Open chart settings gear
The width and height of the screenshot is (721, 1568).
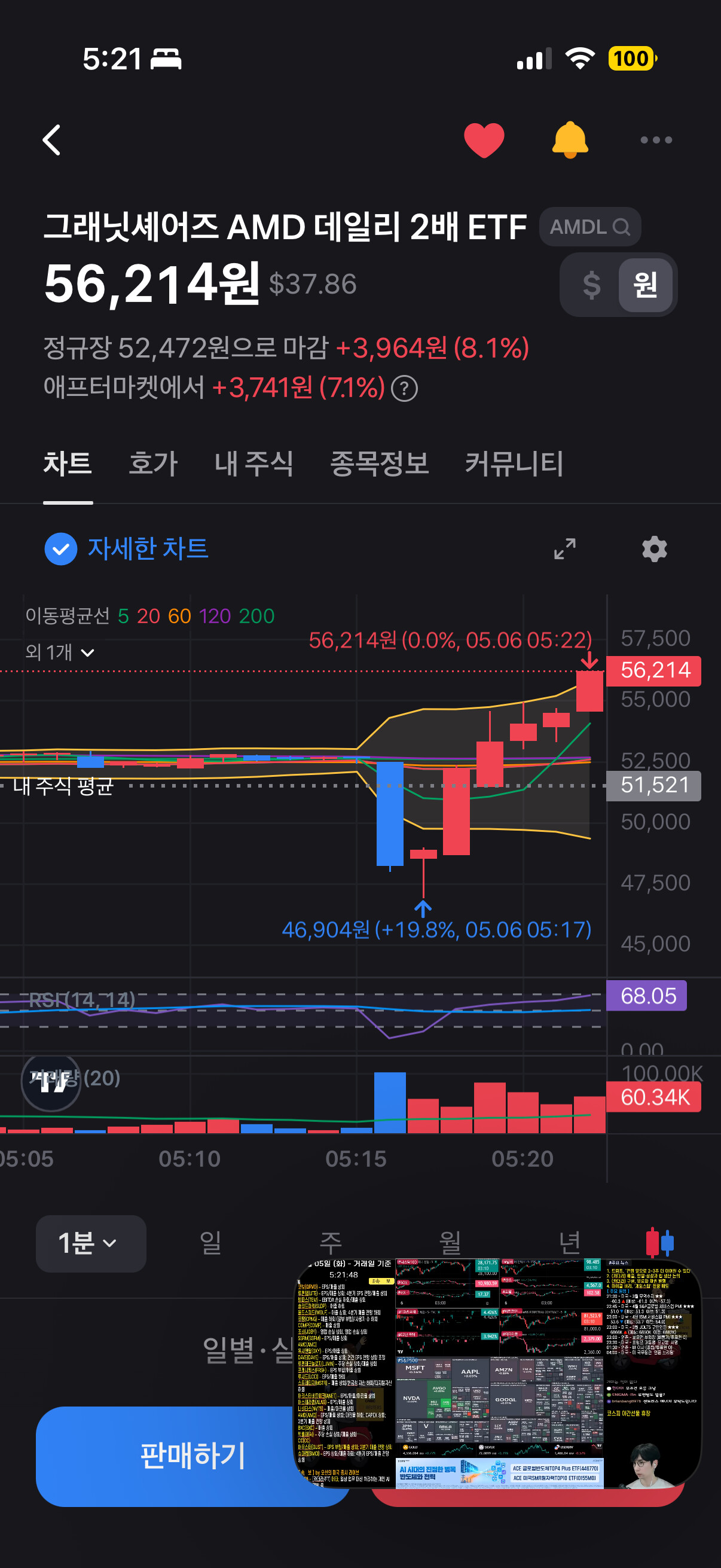point(654,549)
